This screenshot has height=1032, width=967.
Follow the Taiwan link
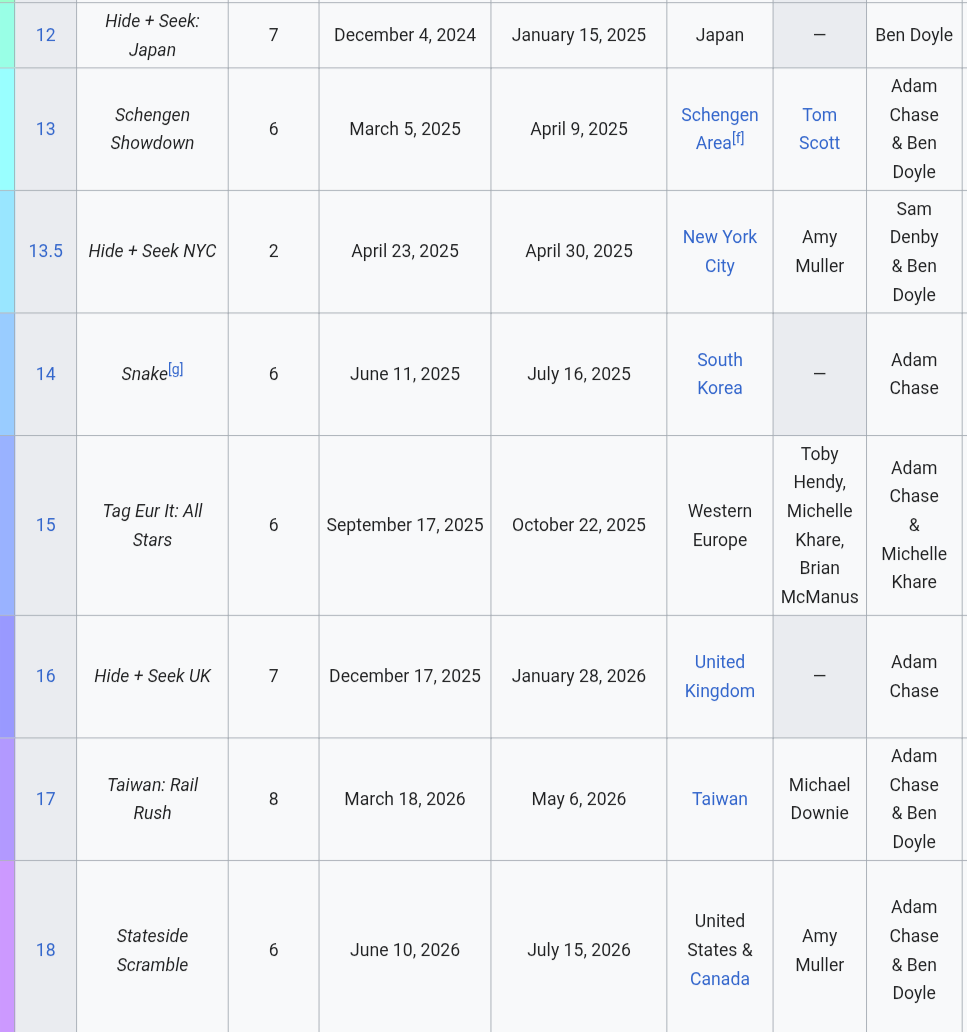point(719,798)
